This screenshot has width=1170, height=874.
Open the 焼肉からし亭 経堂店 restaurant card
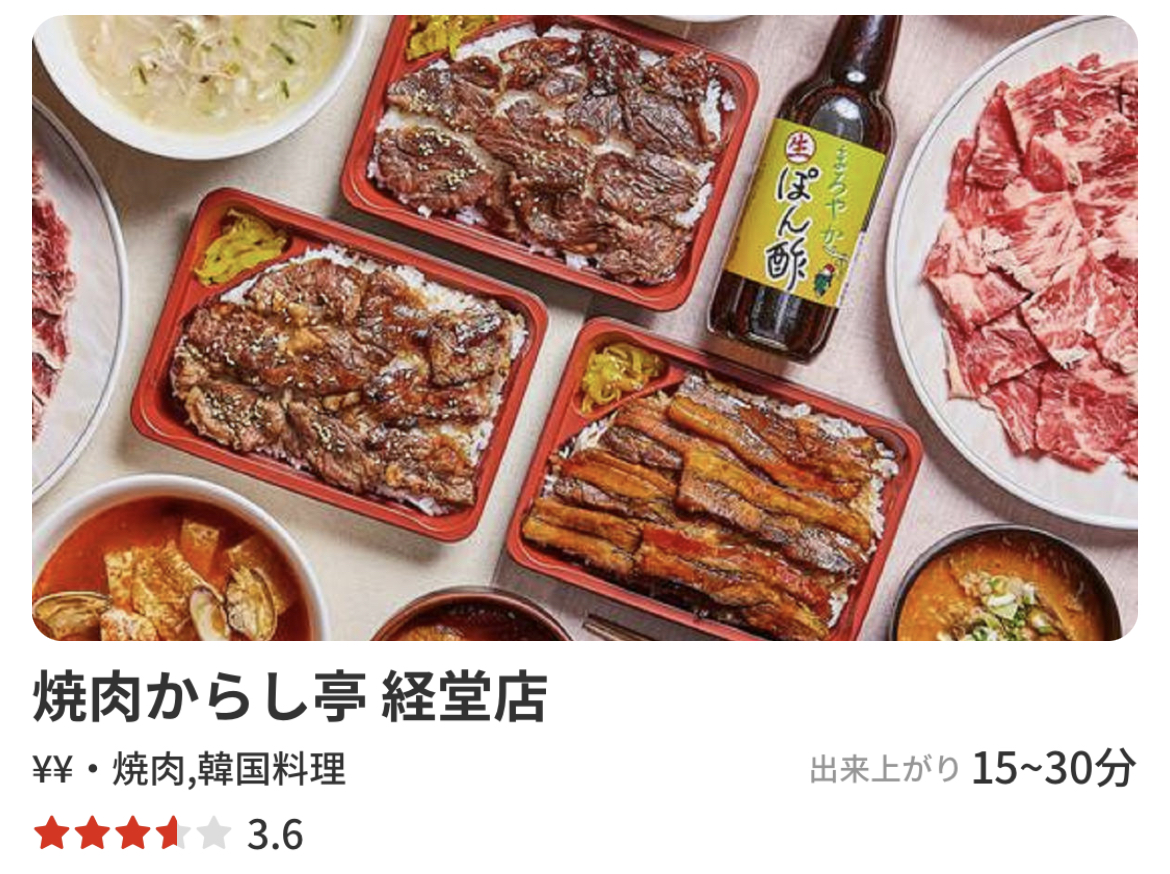pyautogui.click(x=290, y=698)
